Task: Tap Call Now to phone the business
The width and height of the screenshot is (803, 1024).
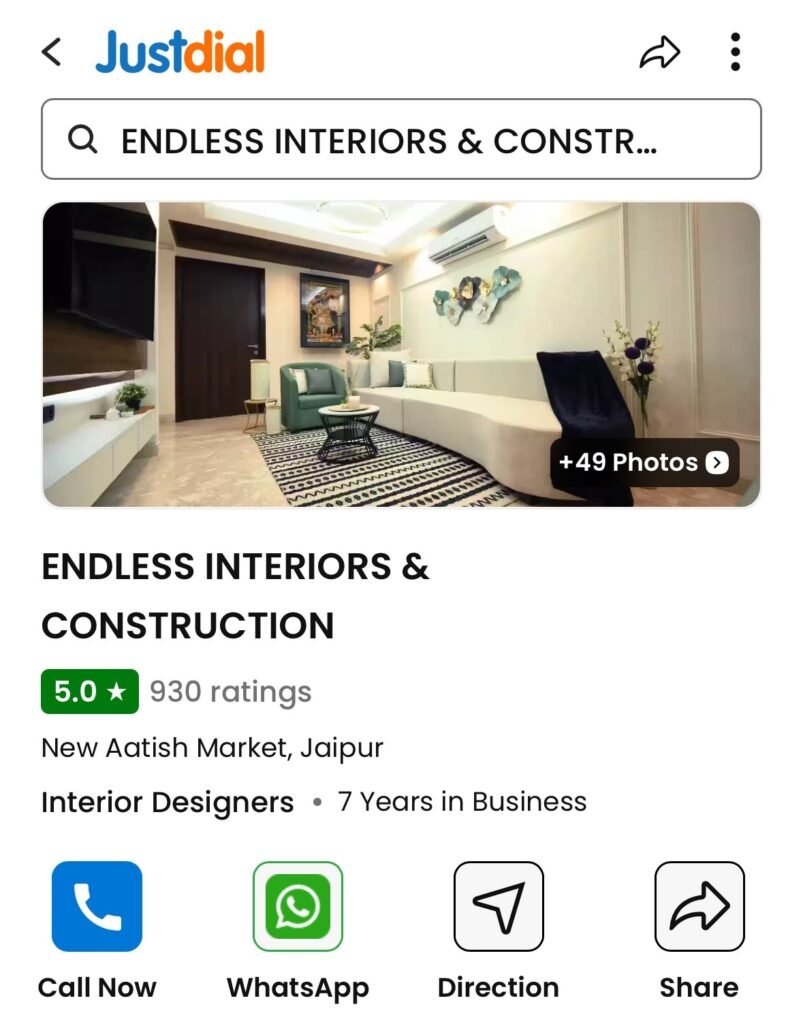Action: pos(97,906)
